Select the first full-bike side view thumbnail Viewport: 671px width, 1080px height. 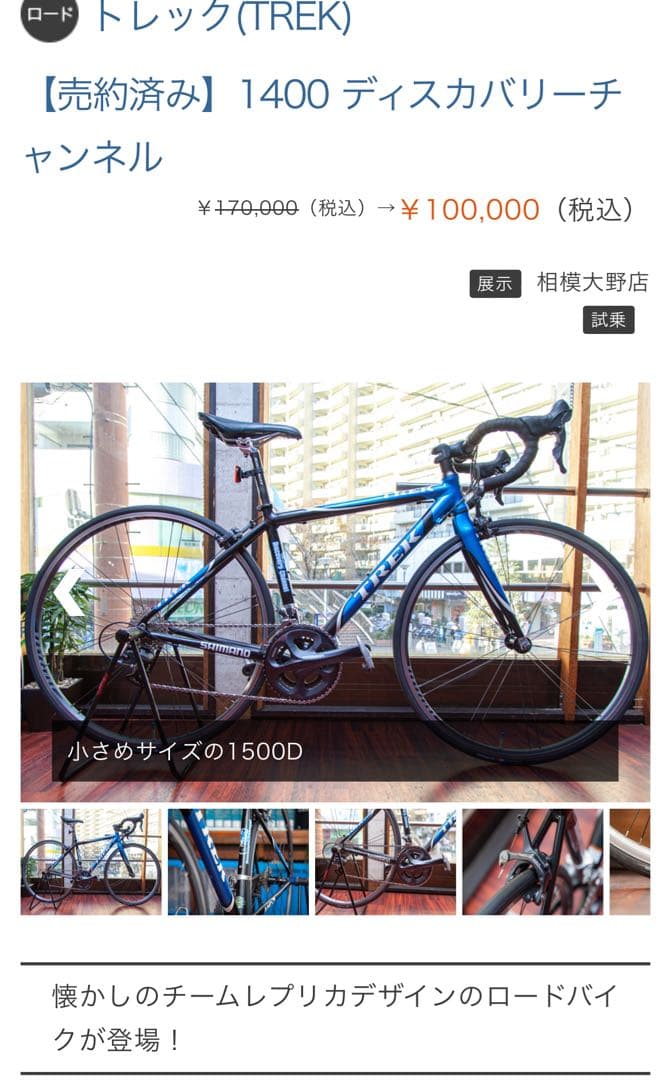[x=91, y=862]
